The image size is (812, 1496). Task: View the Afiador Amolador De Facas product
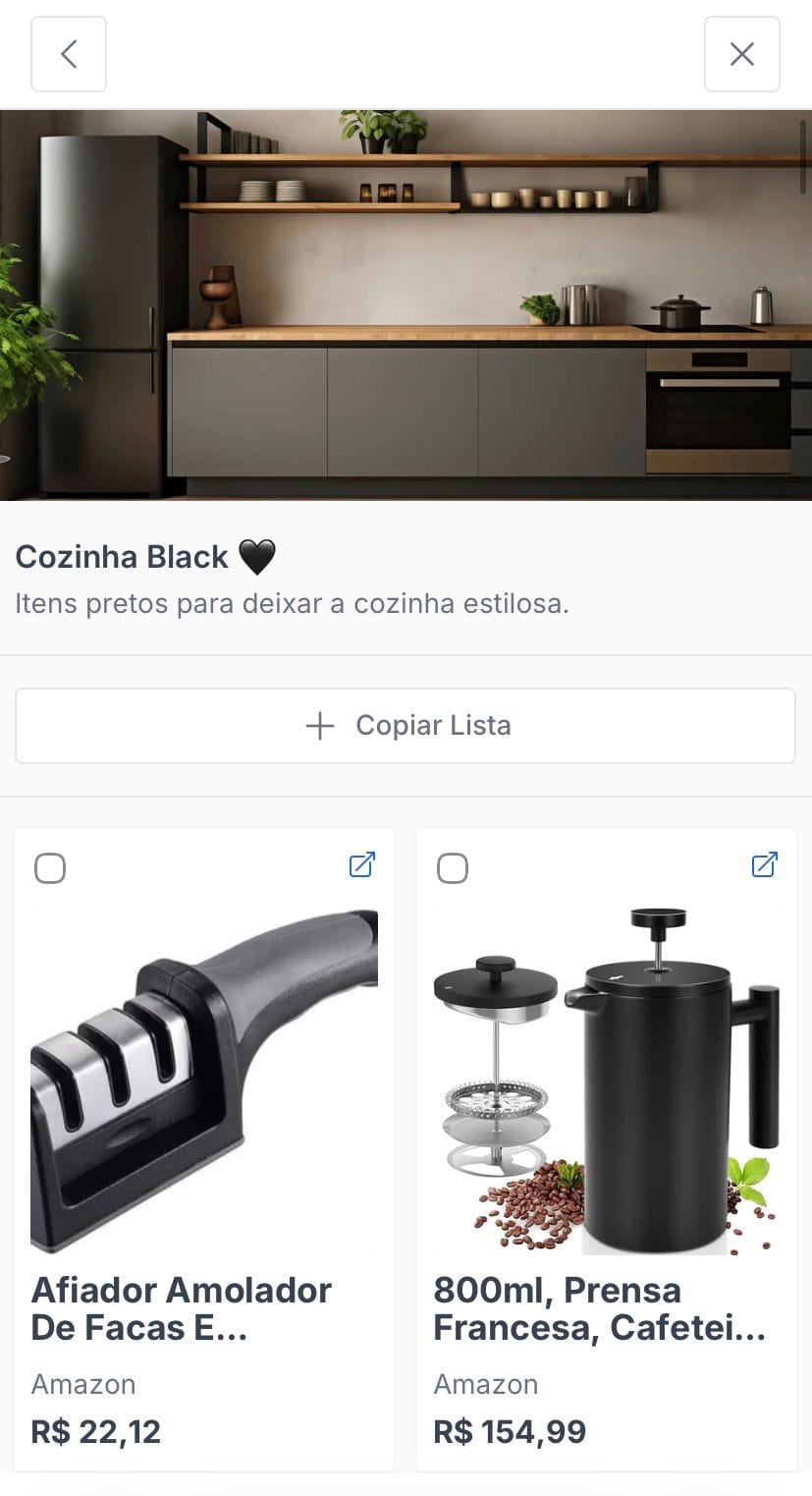204,1080
